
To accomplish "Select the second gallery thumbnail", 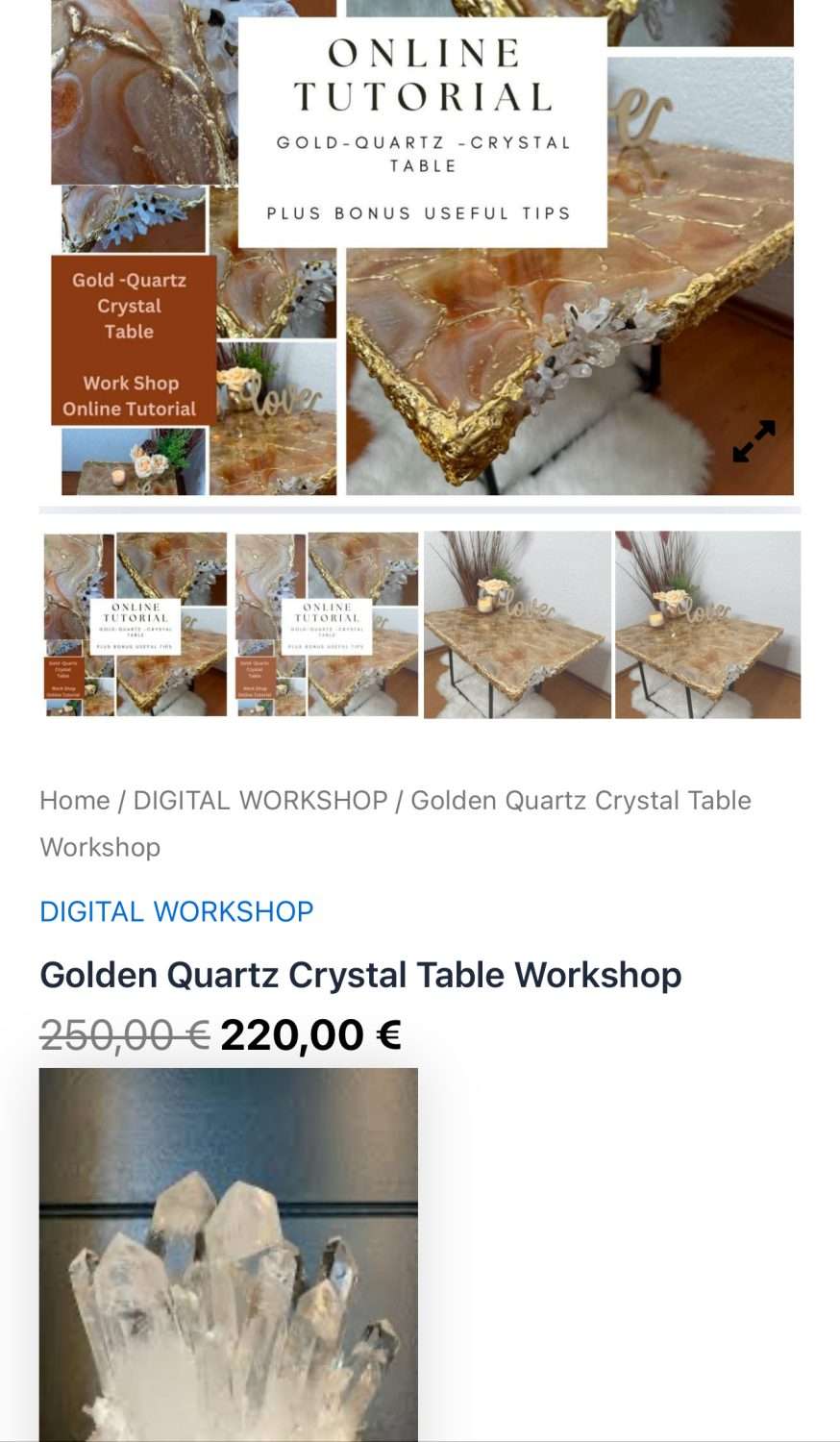I will (x=327, y=624).
